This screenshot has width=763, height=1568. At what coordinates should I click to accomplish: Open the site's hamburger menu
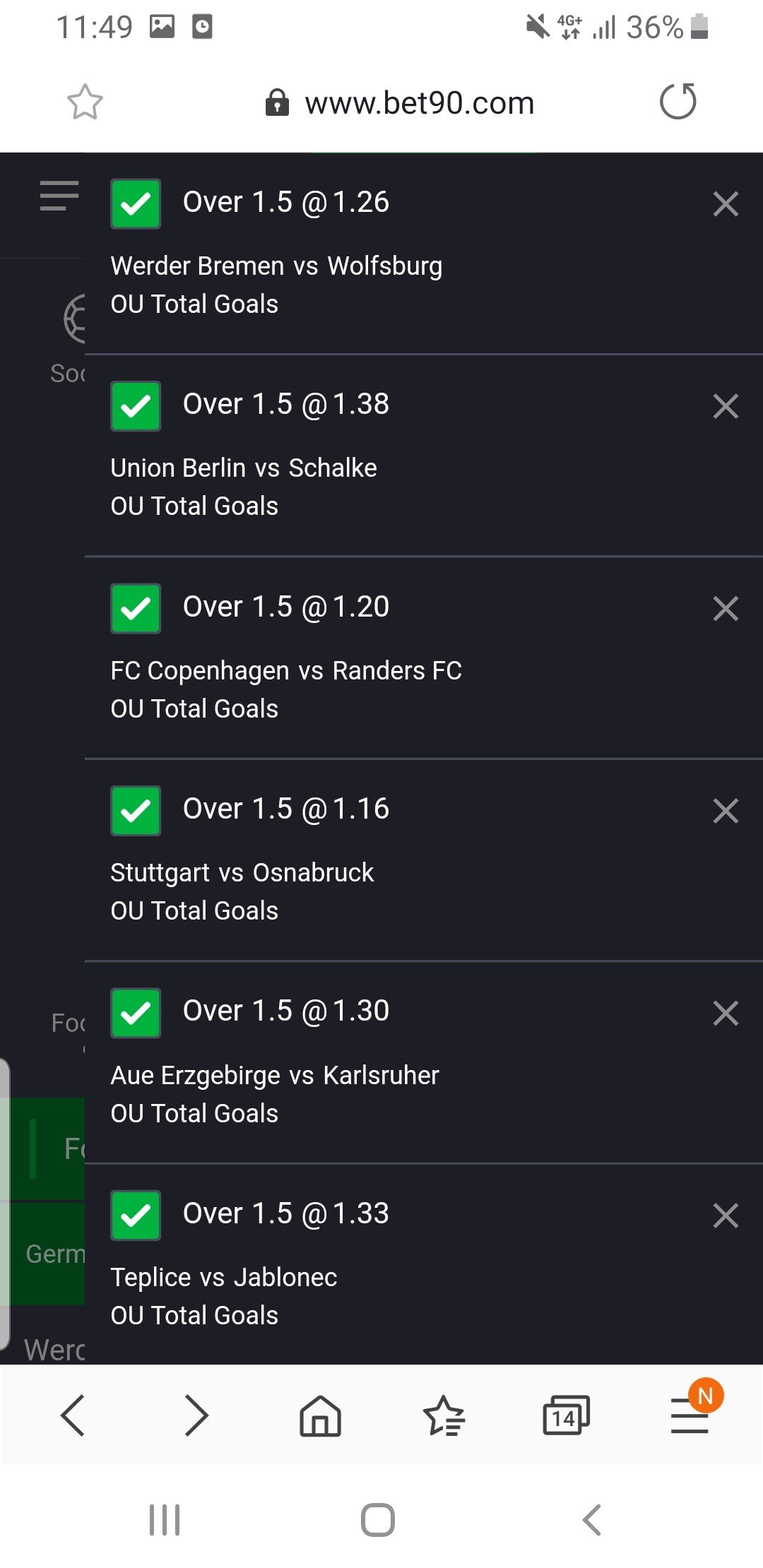point(59,196)
